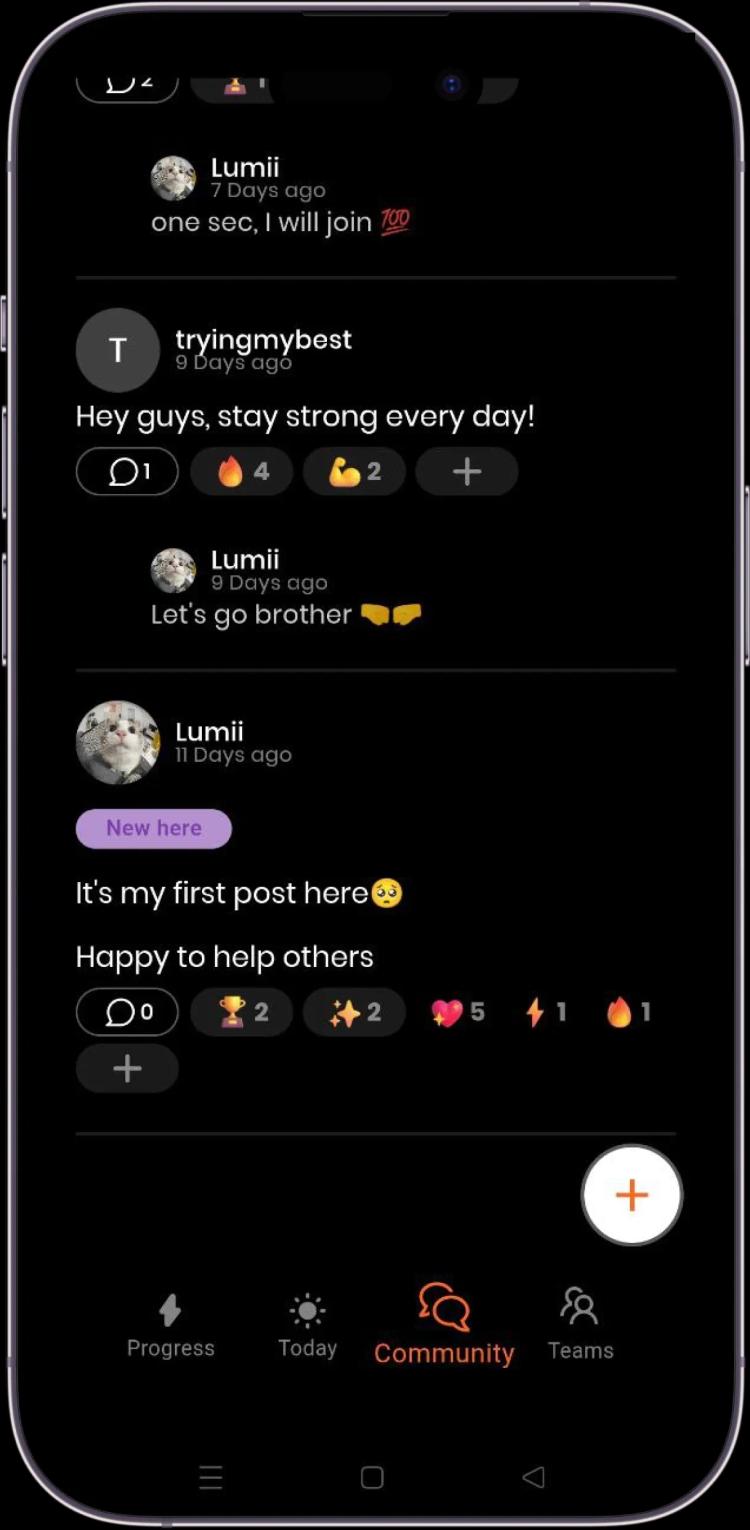Tap the sparkles reaction on Lumii's post
This screenshot has height=1530, width=750.
353,1012
